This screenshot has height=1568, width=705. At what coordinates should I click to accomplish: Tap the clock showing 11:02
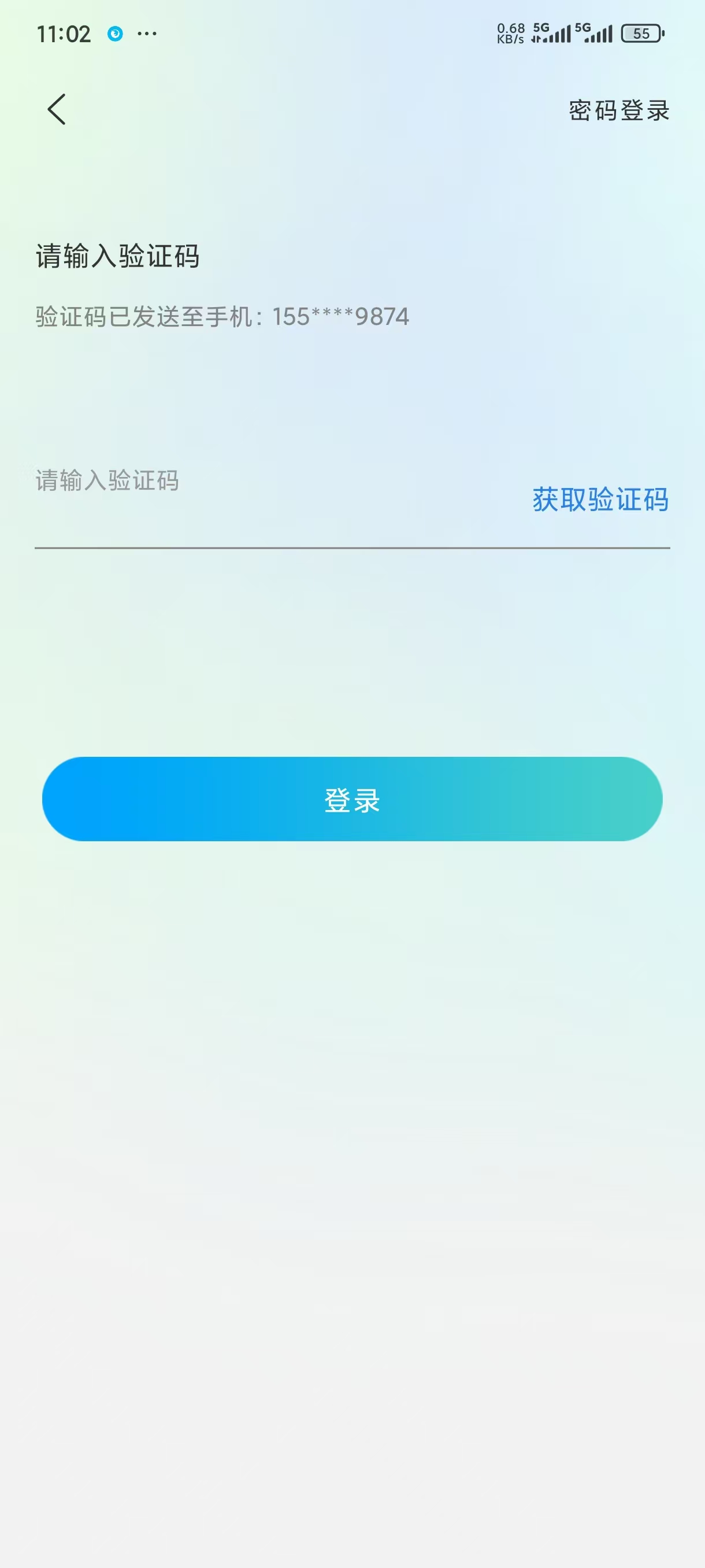pos(65,34)
